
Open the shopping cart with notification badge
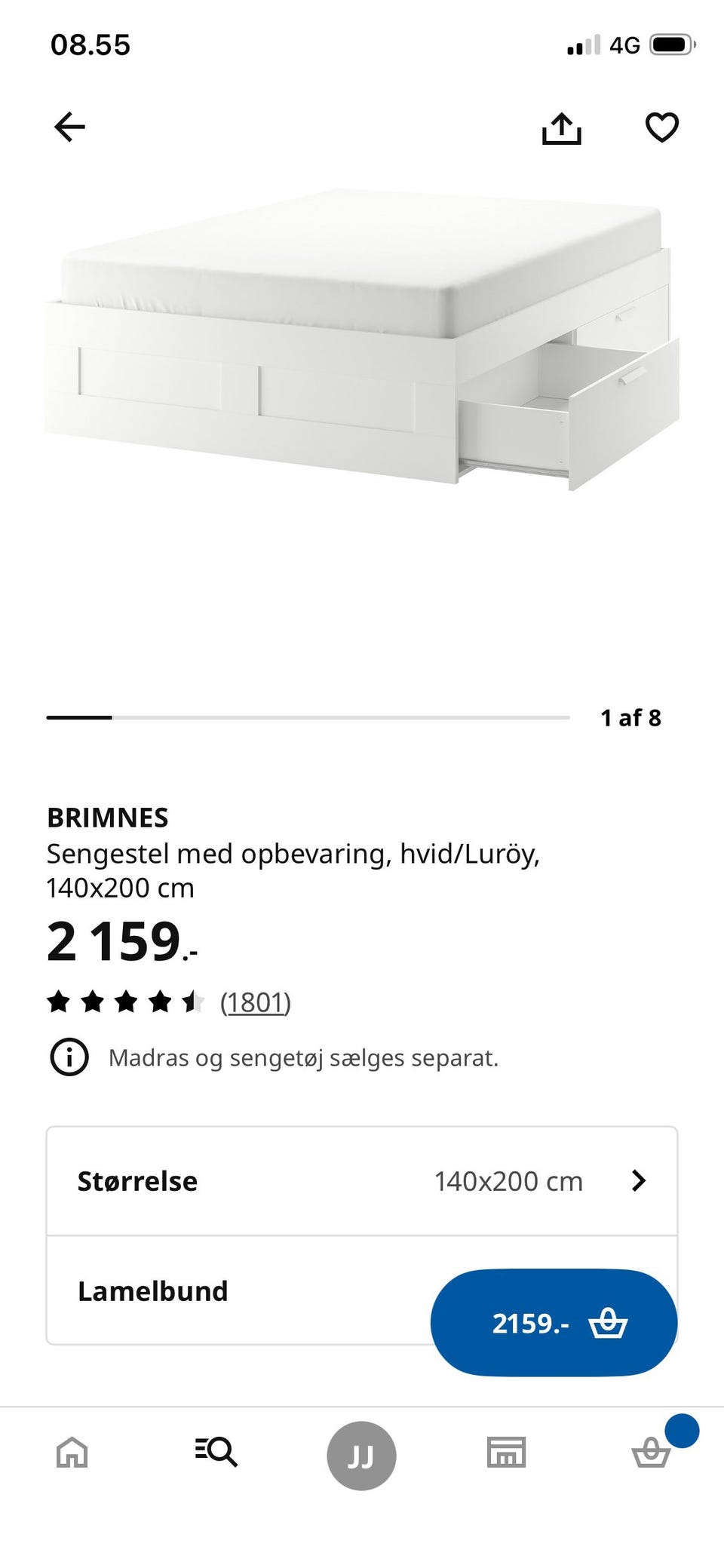coord(650,1453)
